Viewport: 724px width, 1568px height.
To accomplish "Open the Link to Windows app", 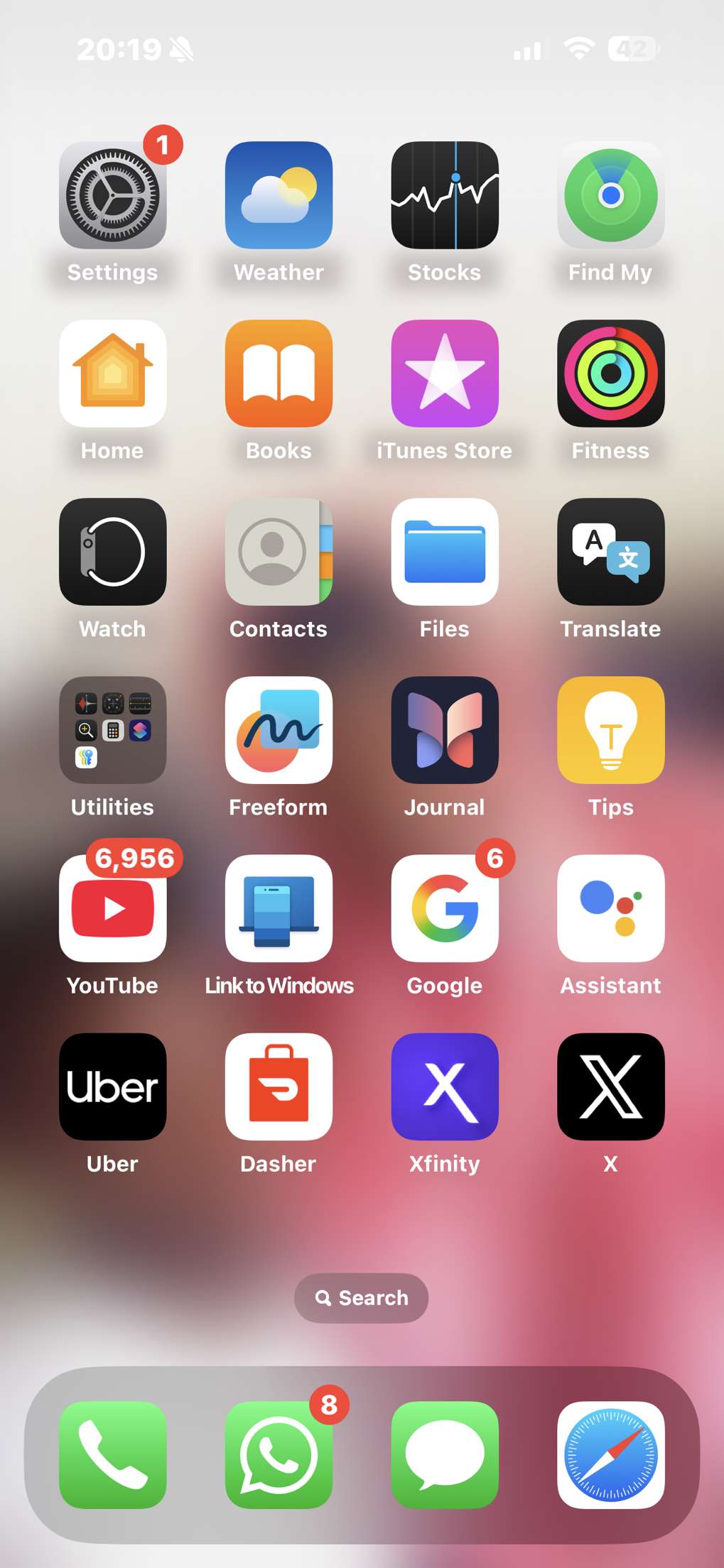I will 279,908.
